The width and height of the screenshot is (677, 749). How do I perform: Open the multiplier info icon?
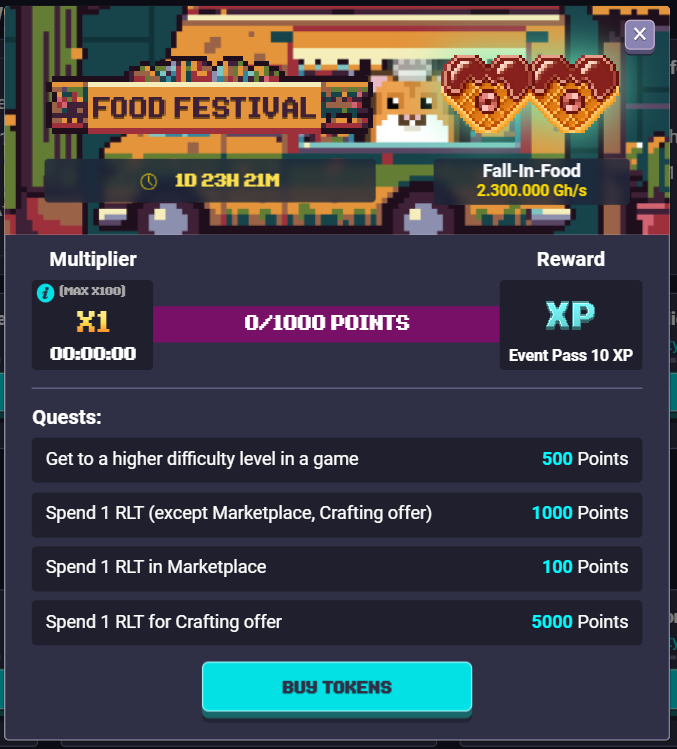(x=45, y=293)
